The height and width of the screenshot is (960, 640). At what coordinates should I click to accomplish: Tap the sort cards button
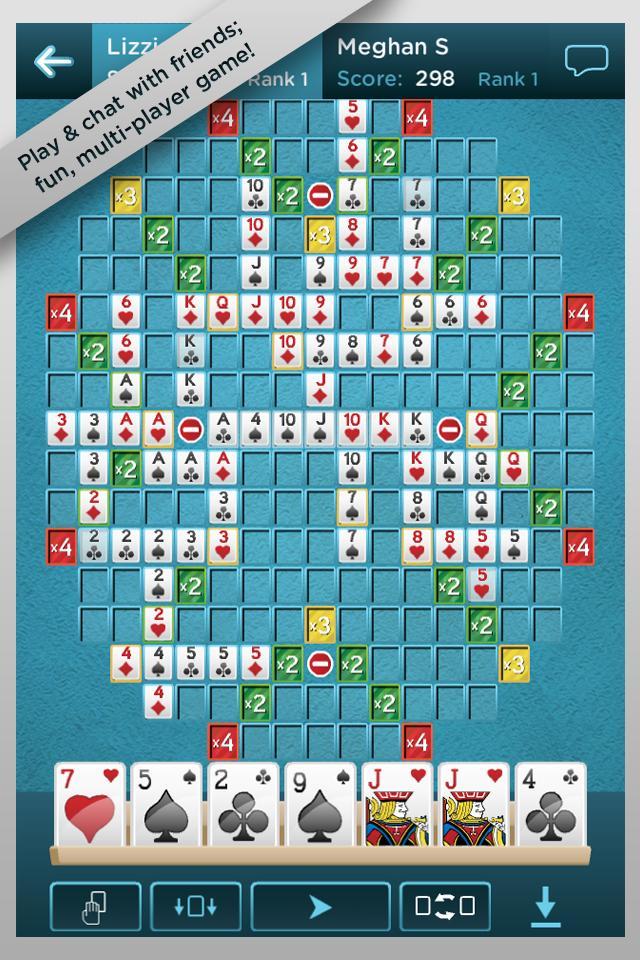pyautogui.click(x=196, y=907)
